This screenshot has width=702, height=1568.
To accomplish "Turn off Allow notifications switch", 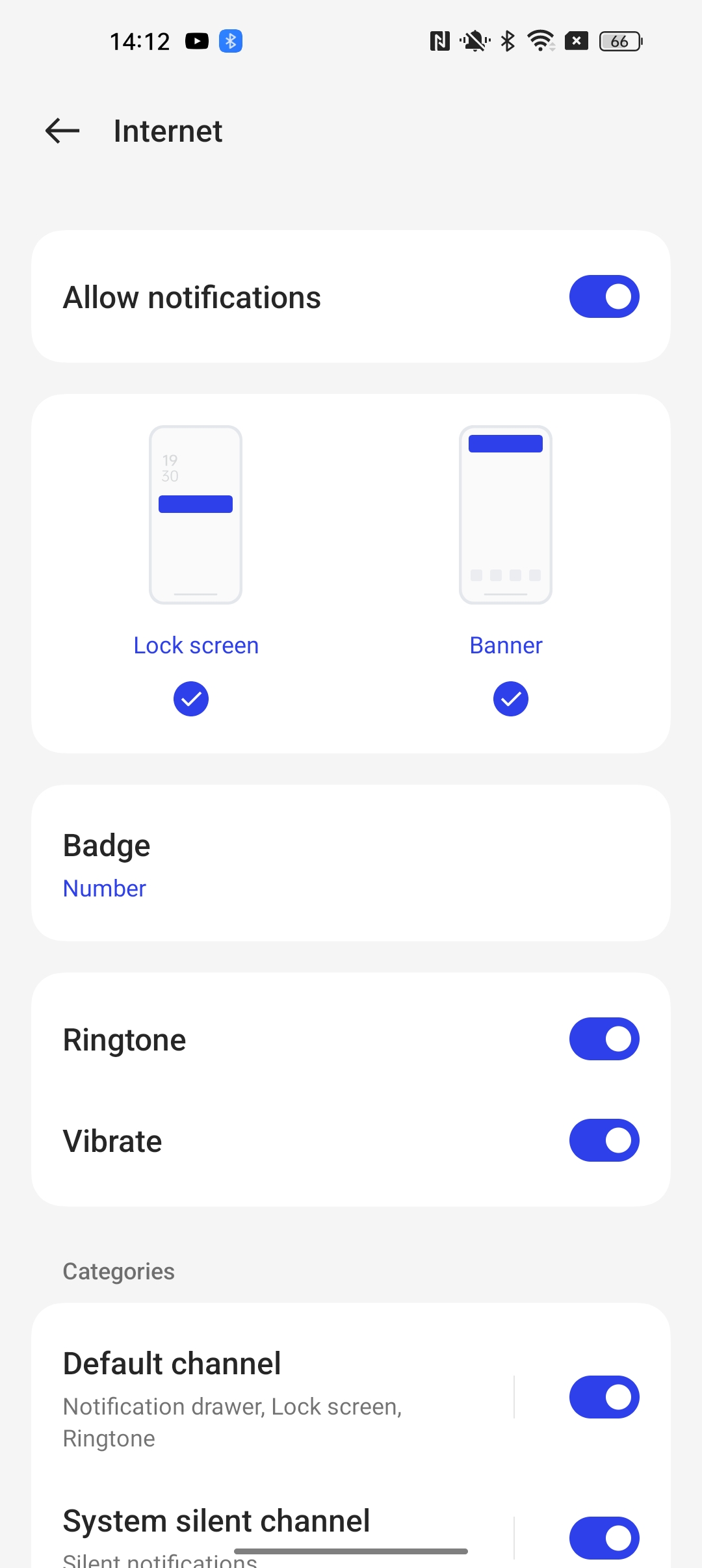I will 604,296.
